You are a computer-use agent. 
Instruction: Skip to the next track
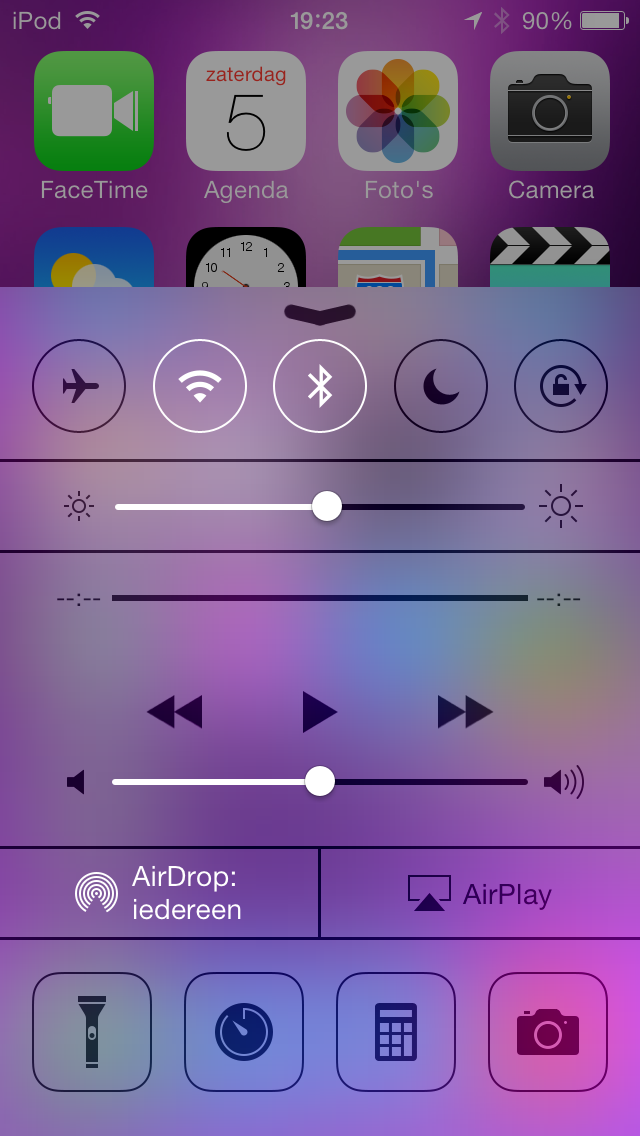pyautogui.click(x=465, y=712)
